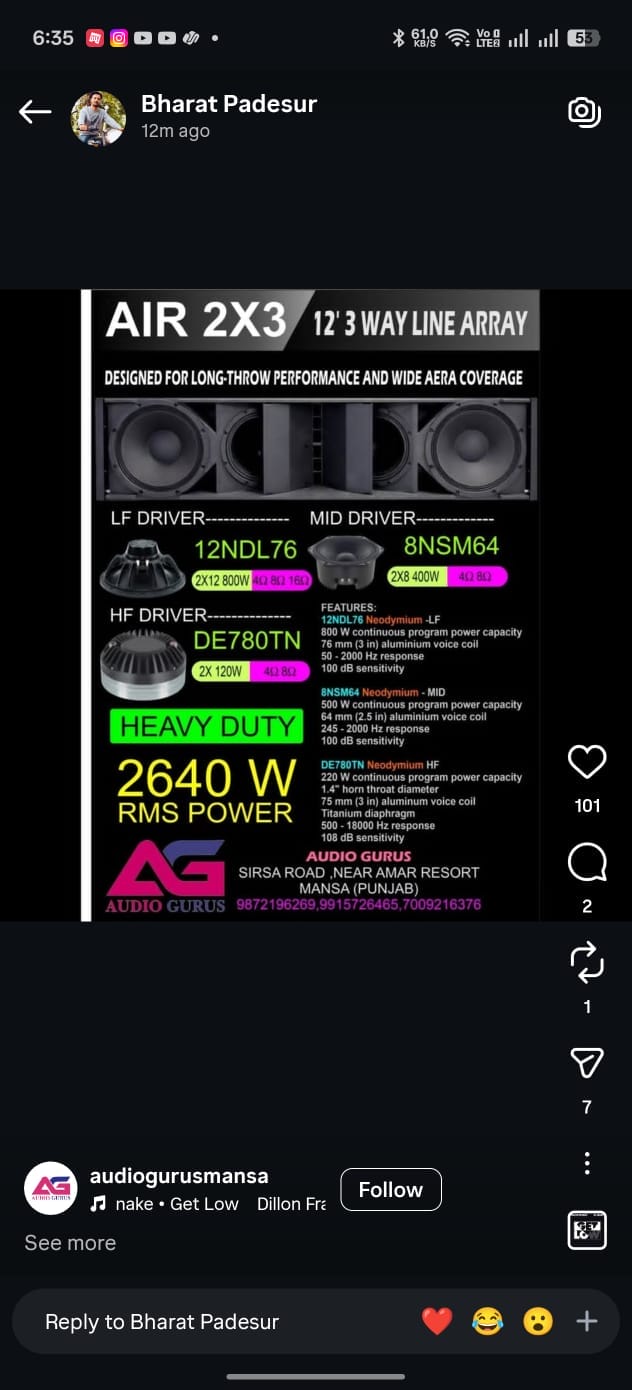632x1390 pixels.
Task: Open the audiogurusmansa profile avatar
Action: (x=51, y=1188)
